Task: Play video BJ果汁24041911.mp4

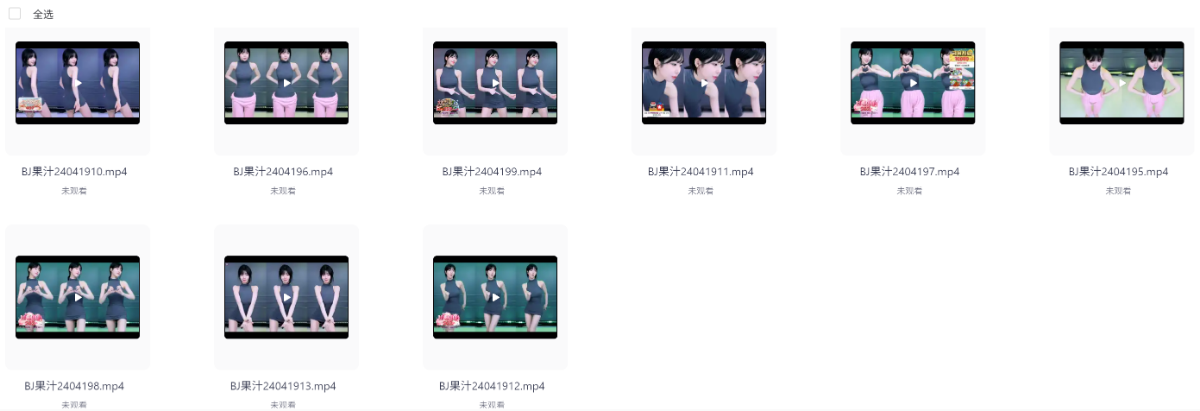Action: click(704, 83)
